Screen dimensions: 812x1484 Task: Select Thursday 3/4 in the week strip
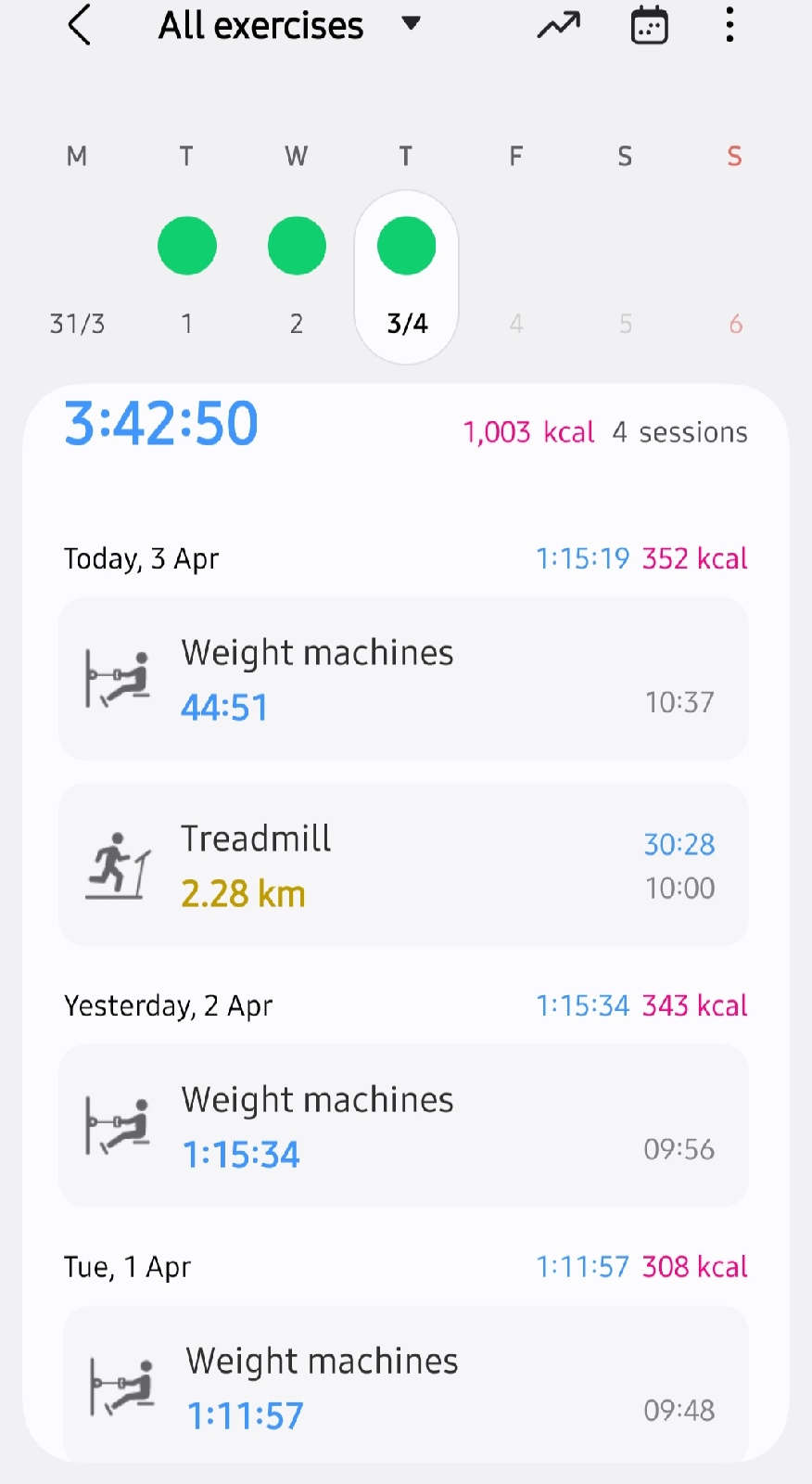tap(406, 278)
